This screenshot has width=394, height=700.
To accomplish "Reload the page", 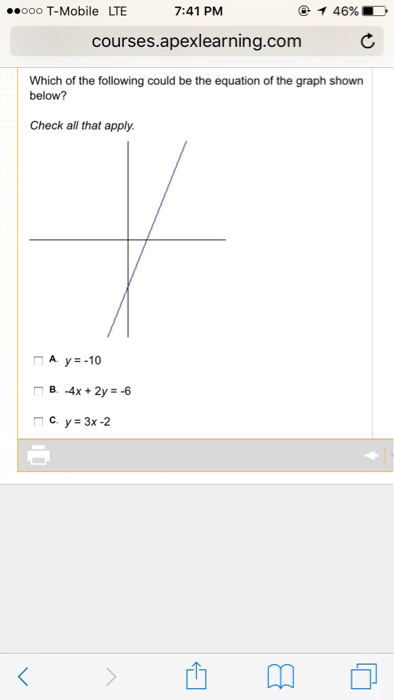I will point(367,42).
